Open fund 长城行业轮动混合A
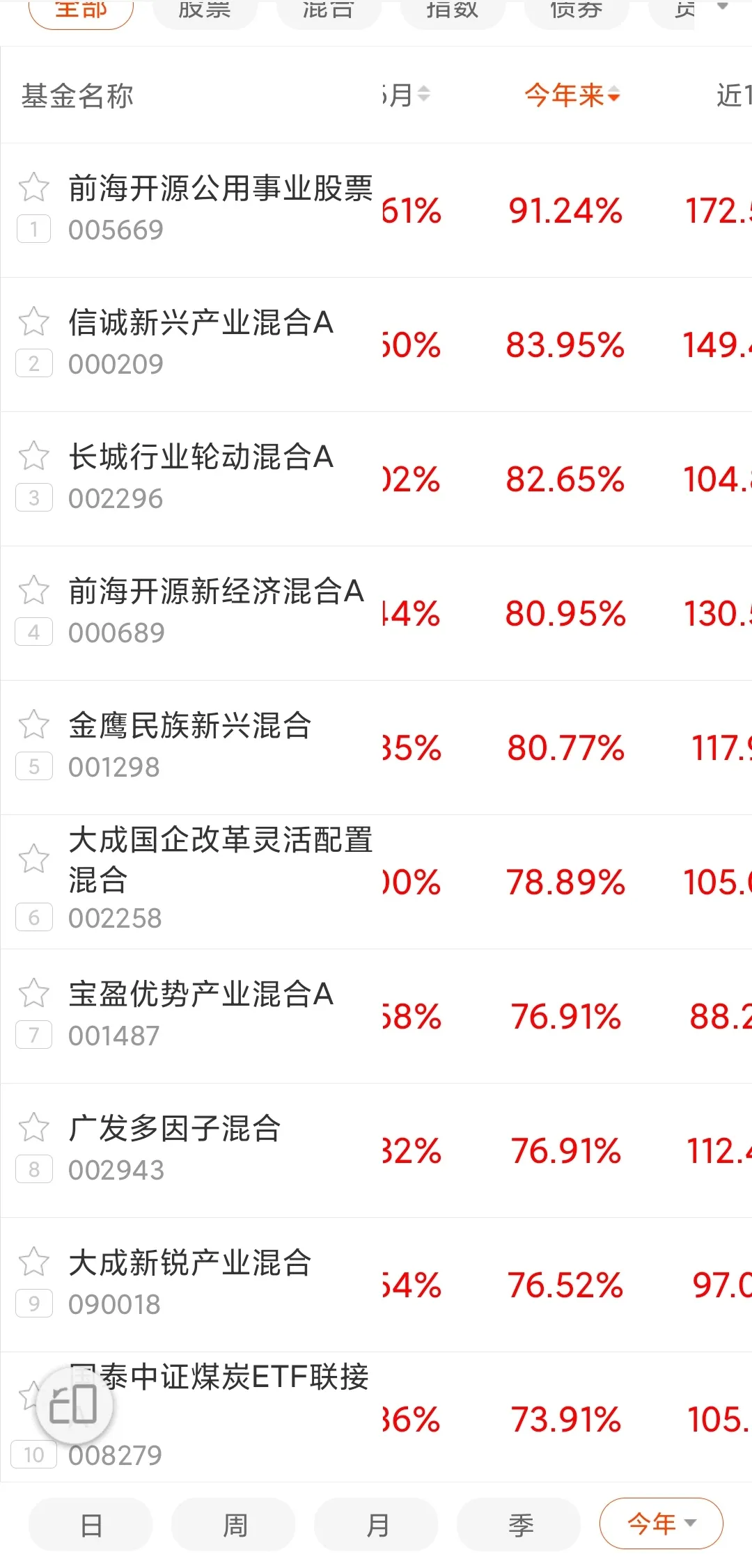Image resolution: width=752 pixels, height=1568 pixels. pos(201,457)
